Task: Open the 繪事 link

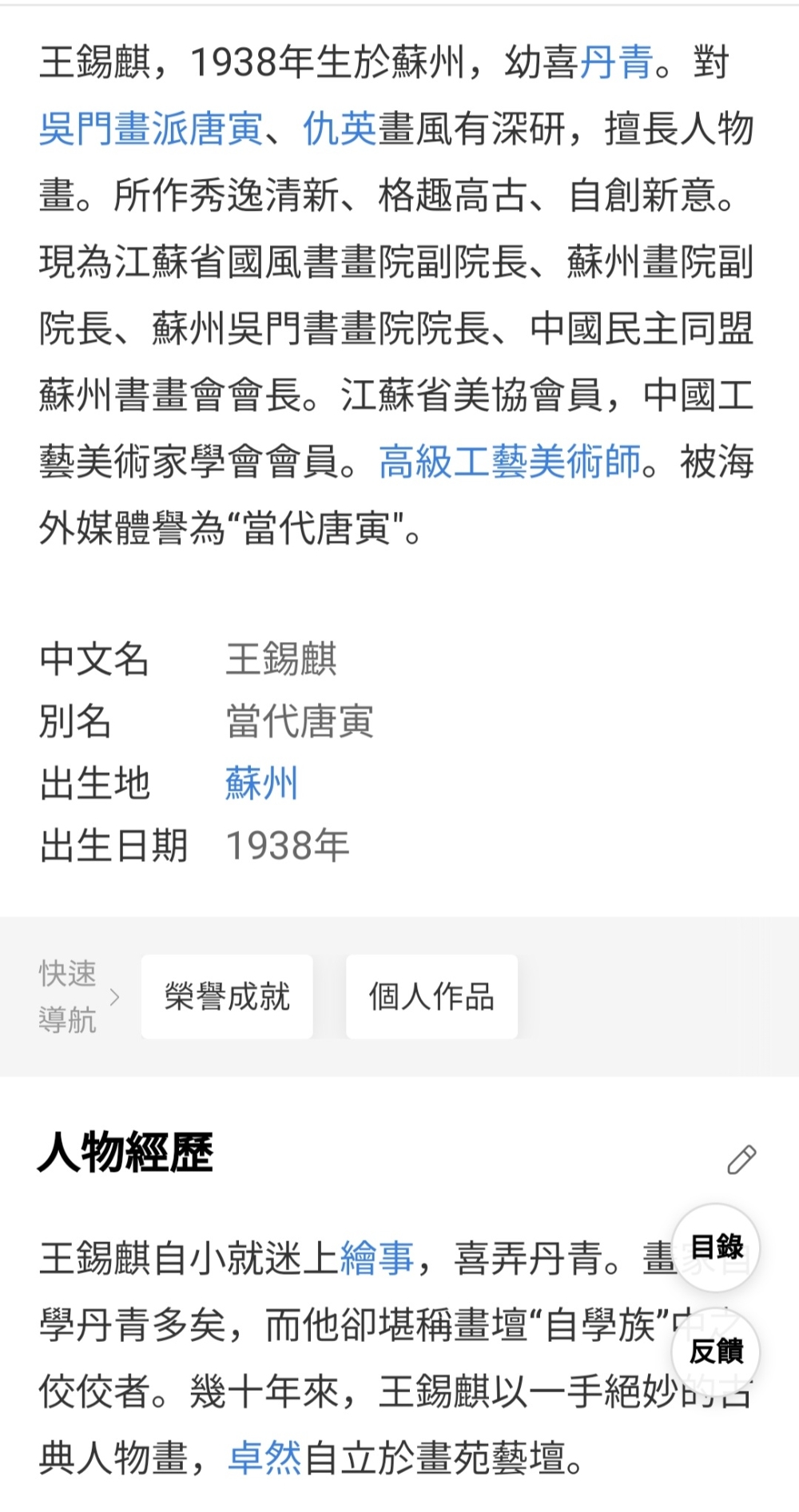Action: 377,1258
